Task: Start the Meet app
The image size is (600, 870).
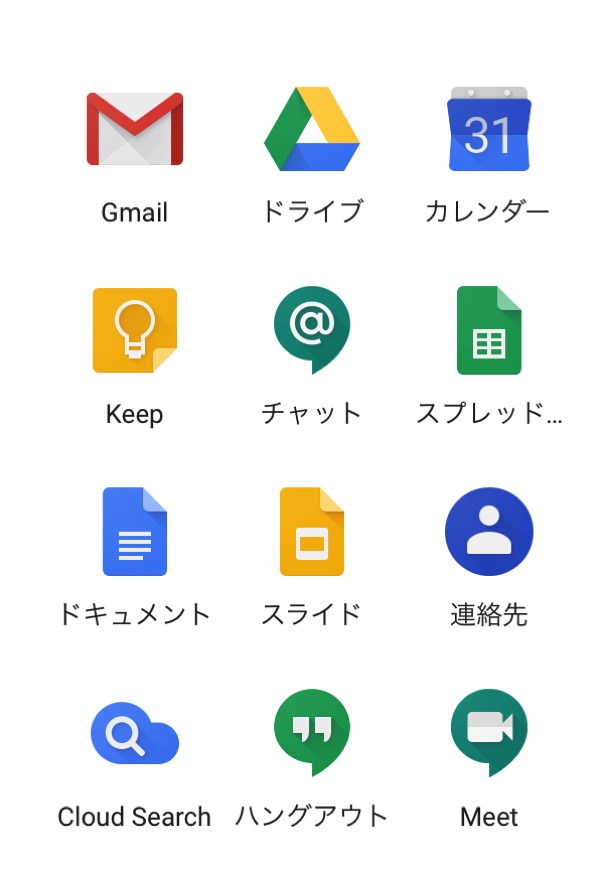Action: point(488,733)
